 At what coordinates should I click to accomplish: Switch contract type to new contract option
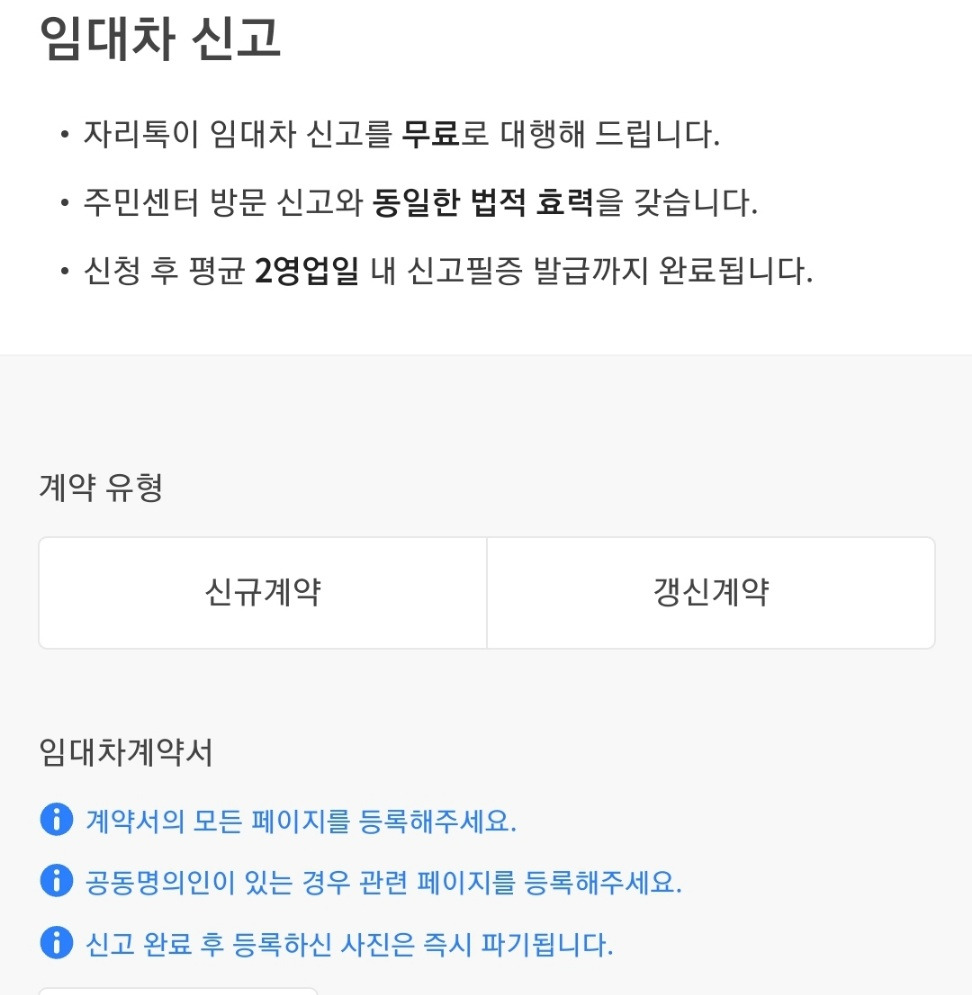click(261, 592)
